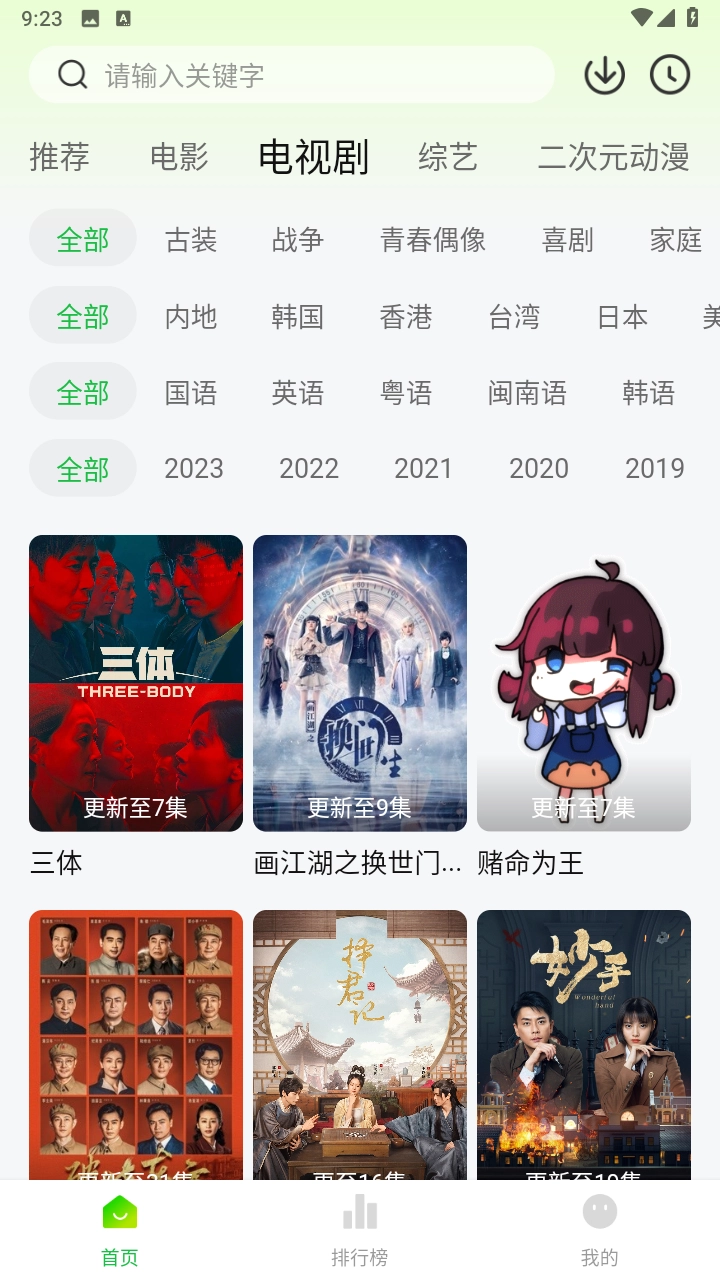Switch to the 电影 tab
The image size is (720, 1280).
(x=178, y=157)
